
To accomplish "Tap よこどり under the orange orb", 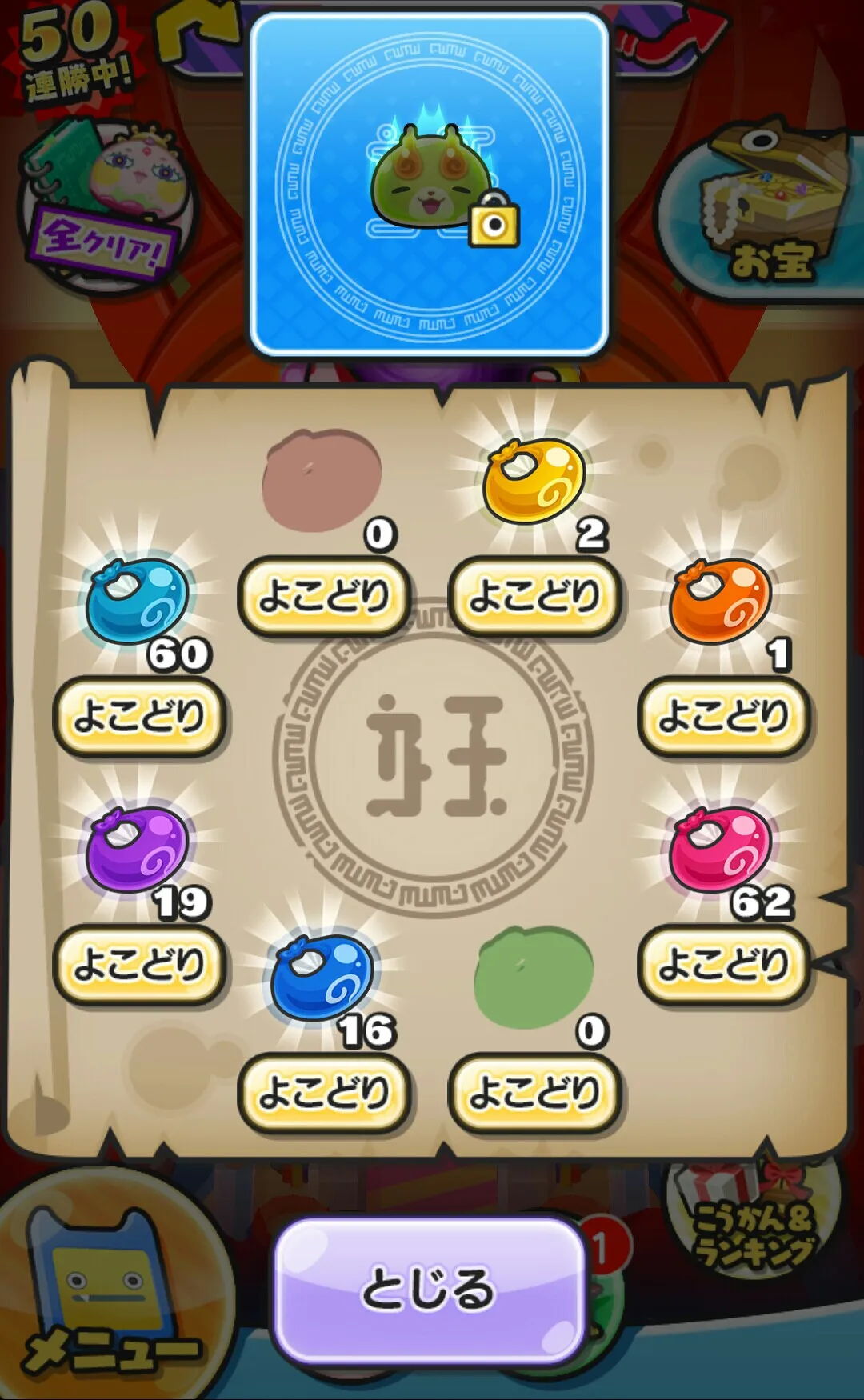I will pyautogui.click(x=724, y=716).
